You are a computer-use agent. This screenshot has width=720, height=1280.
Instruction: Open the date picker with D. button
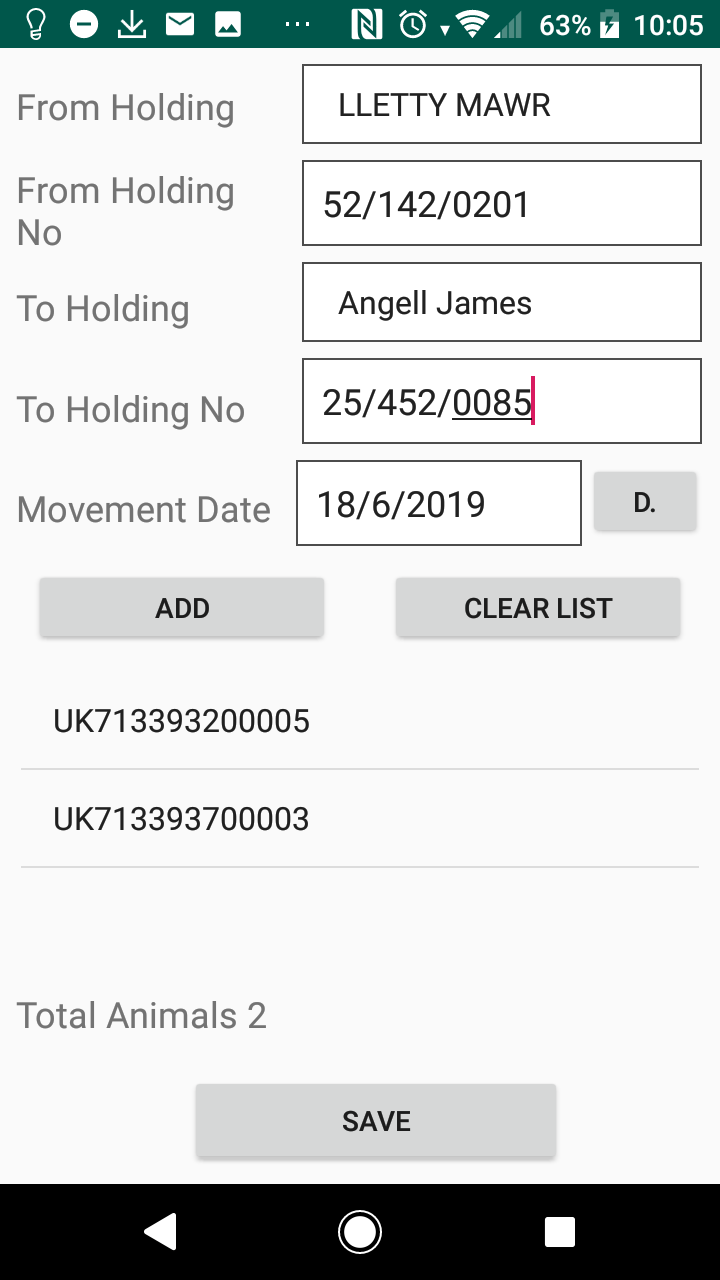coord(645,502)
